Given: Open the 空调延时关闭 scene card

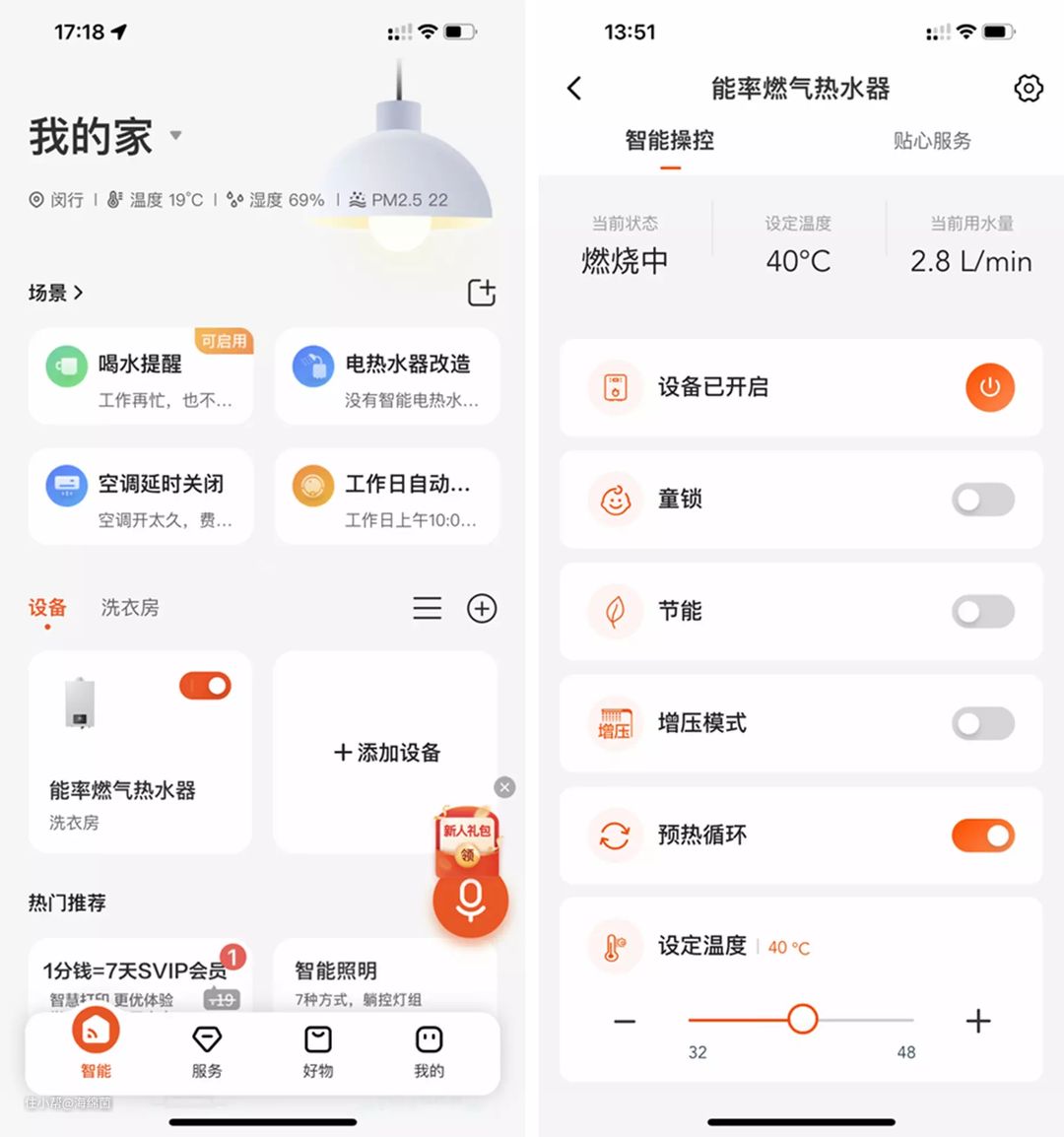Looking at the screenshot, I should click(140, 498).
